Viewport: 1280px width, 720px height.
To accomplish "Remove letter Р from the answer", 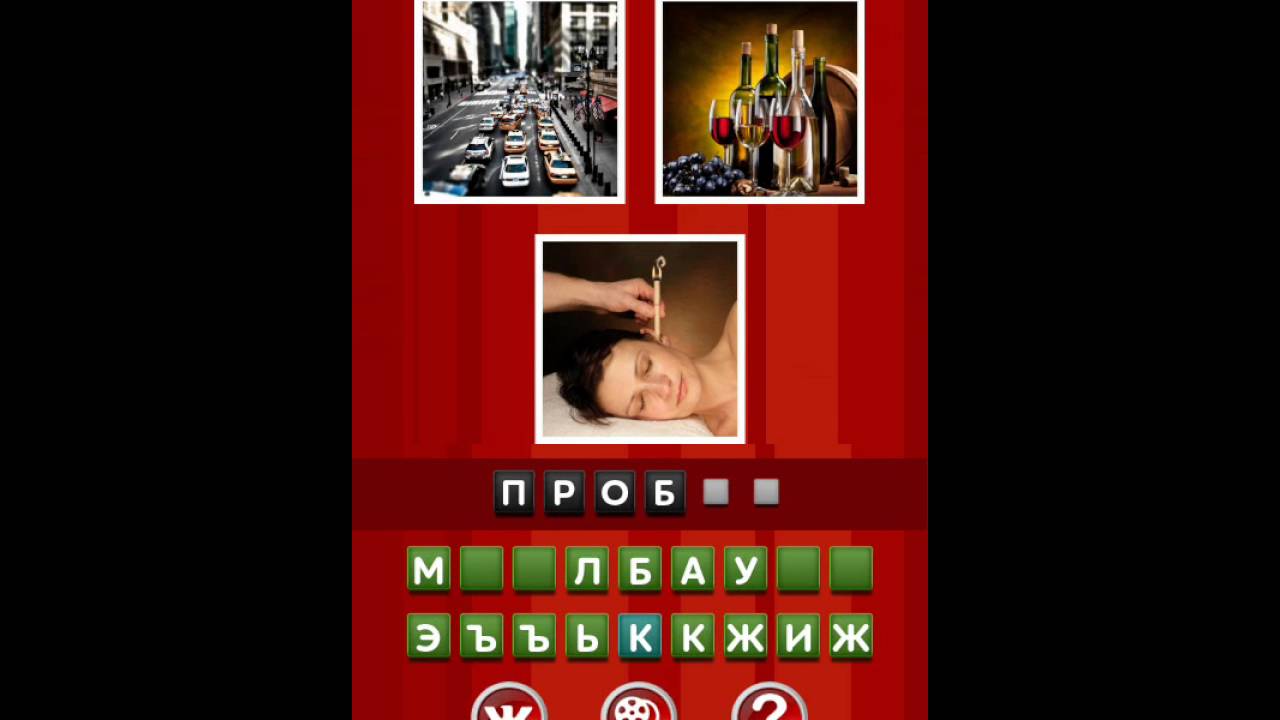I will pyautogui.click(x=564, y=493).
